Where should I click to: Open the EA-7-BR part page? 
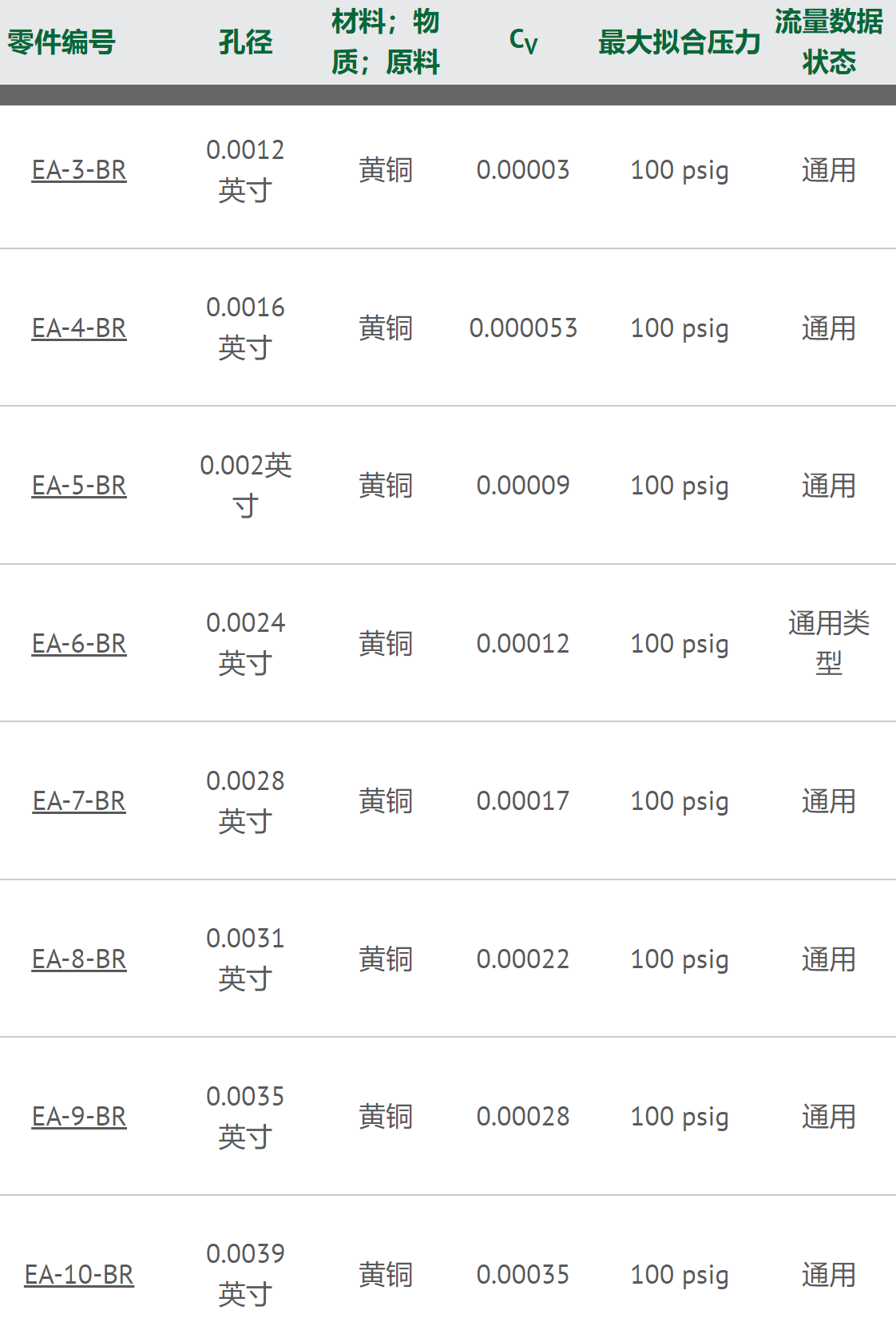click(79, 801)
